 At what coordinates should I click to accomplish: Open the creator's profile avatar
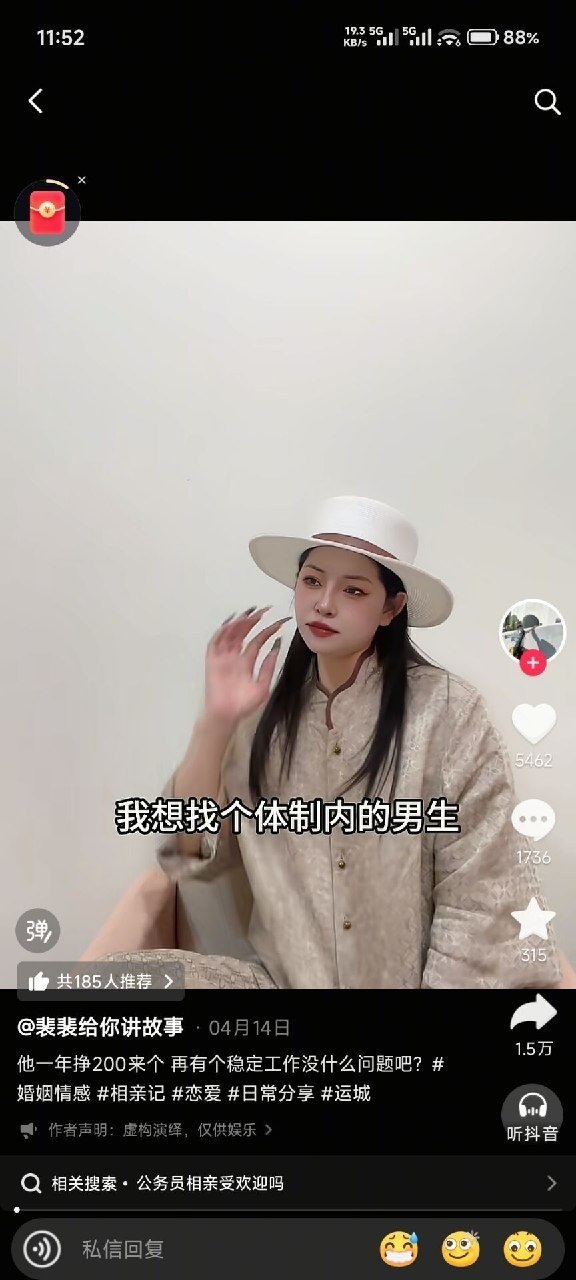click(x=532, y=632)
